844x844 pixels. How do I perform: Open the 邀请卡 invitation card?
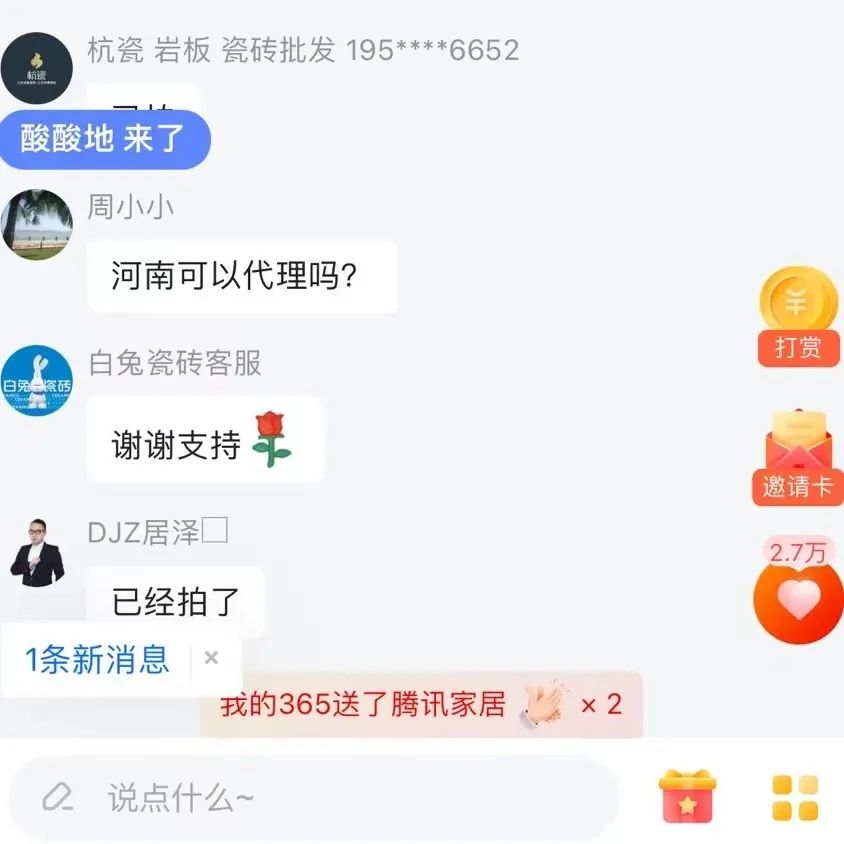coord(797,457)
